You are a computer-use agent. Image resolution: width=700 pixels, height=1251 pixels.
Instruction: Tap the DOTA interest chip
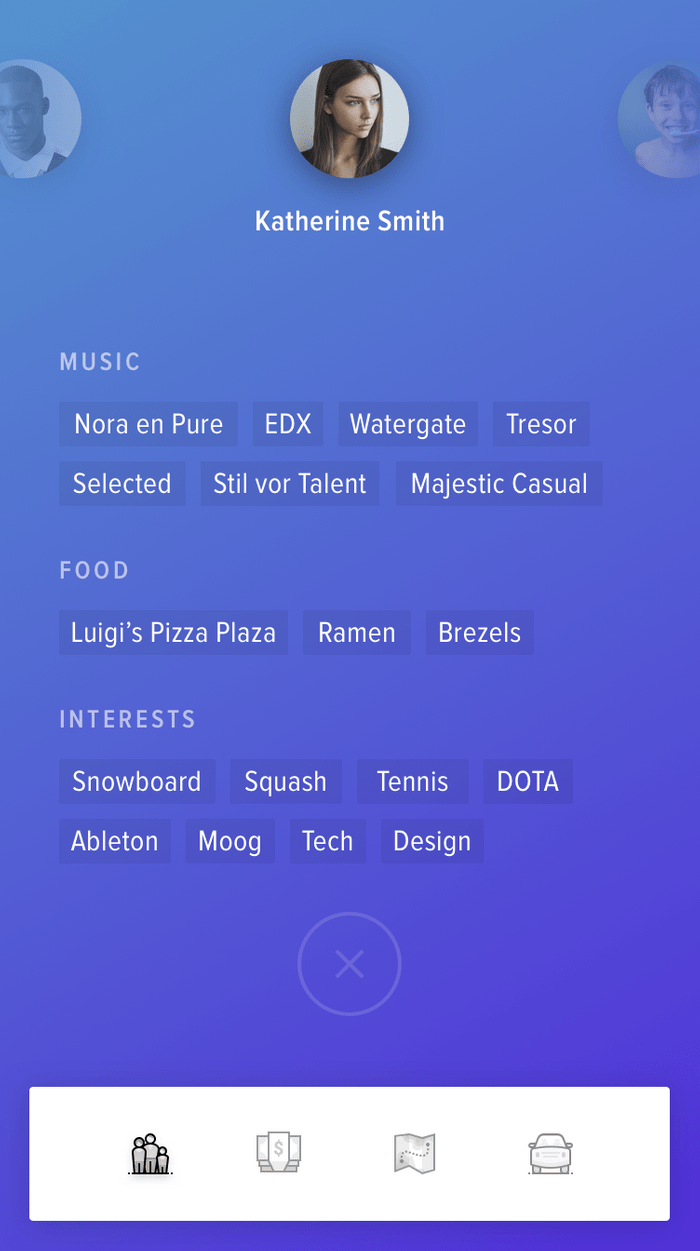[x=528, y=782]
